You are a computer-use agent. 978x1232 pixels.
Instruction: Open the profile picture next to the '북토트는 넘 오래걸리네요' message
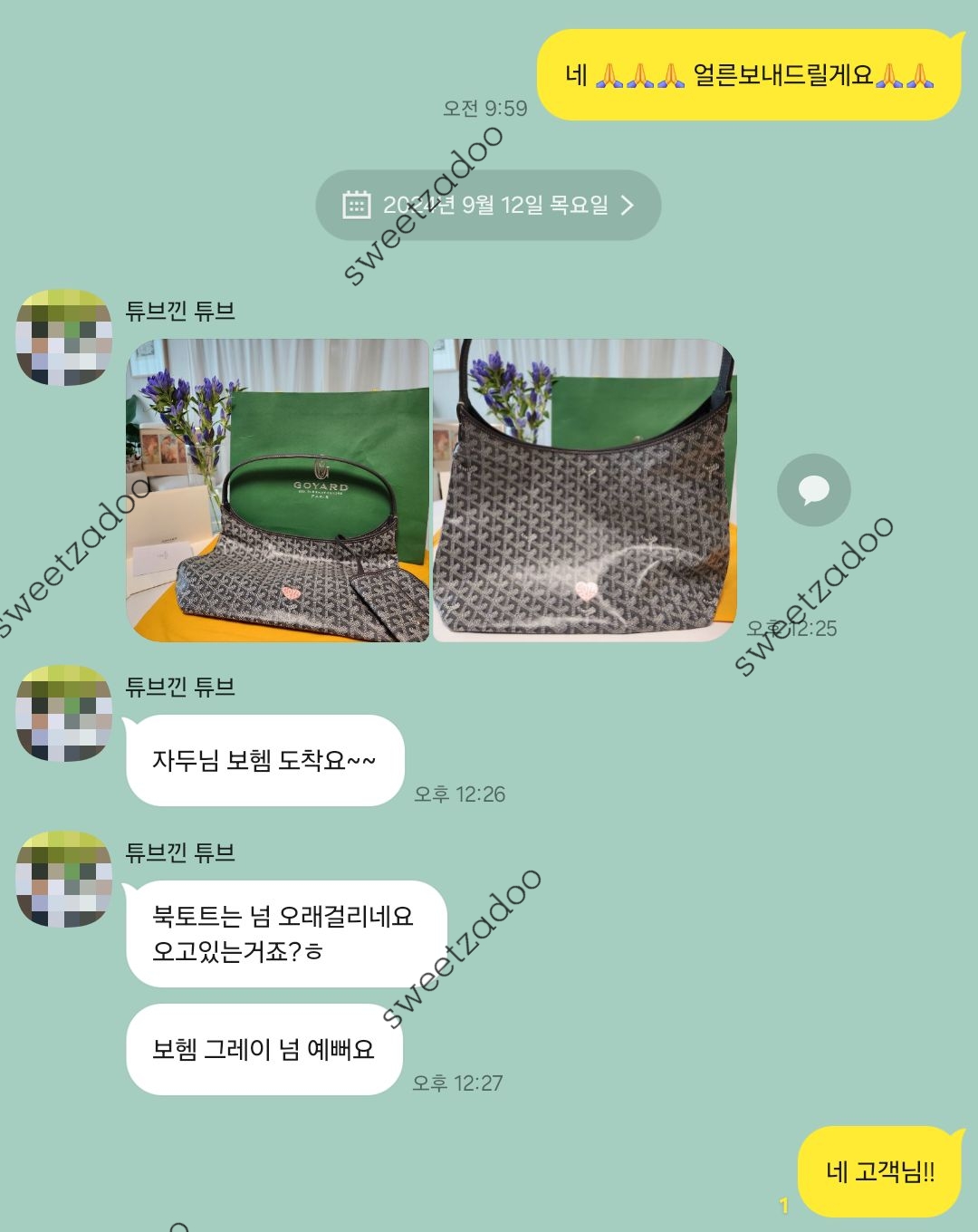click(x=64, y=880)
